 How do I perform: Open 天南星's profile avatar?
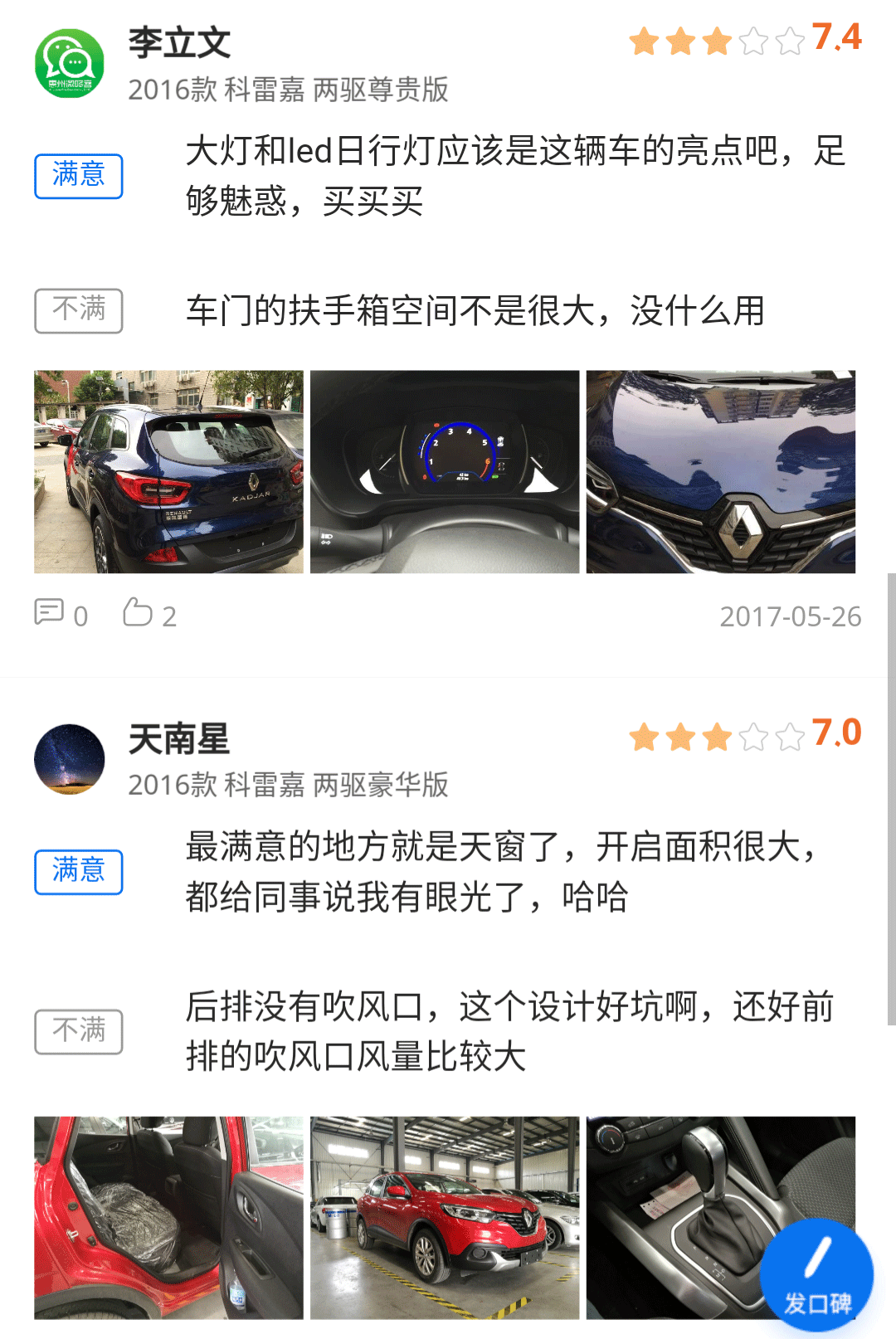point(70,759)
